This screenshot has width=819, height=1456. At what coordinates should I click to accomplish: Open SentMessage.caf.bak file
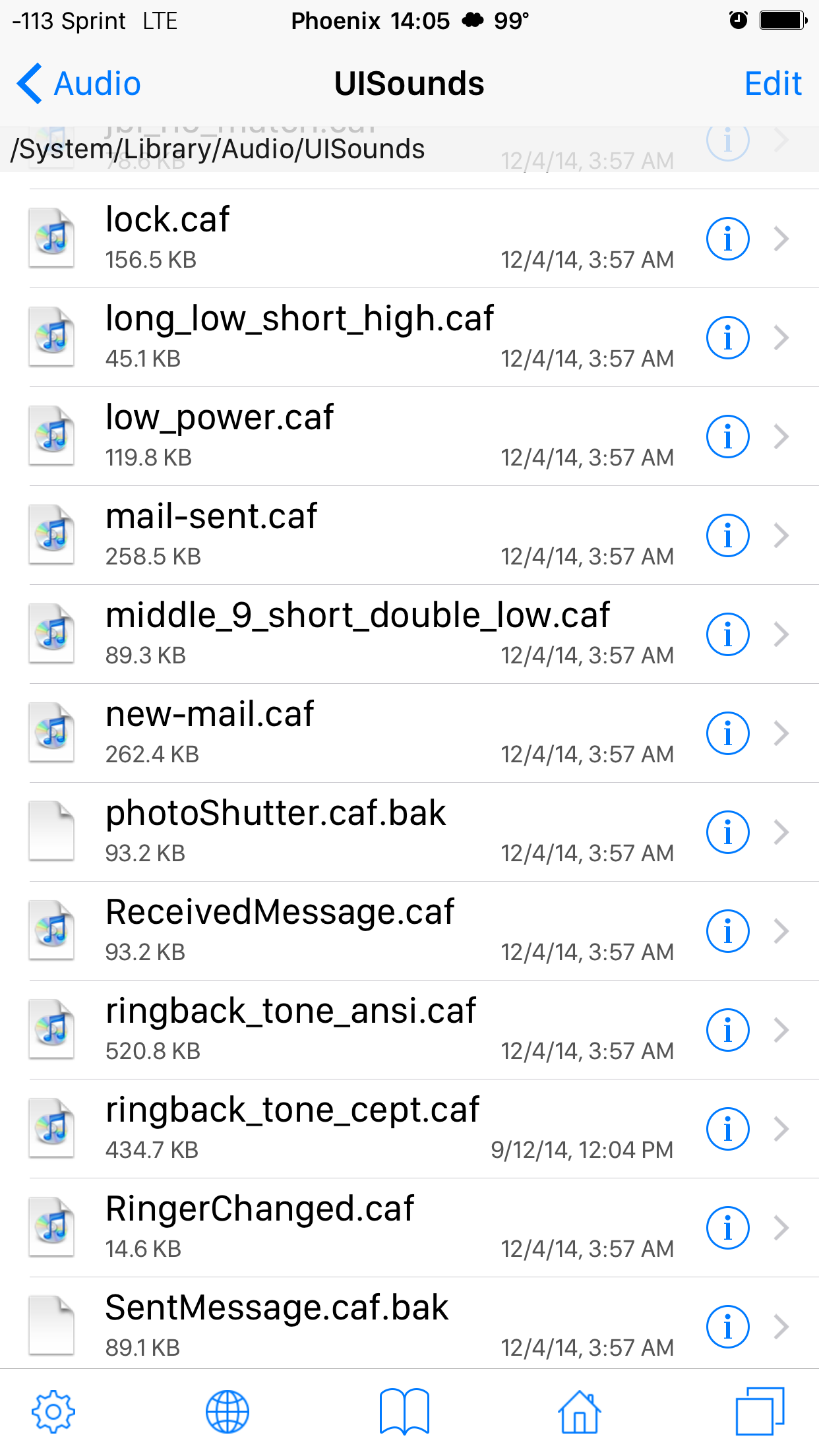[x=409, y=1323]
